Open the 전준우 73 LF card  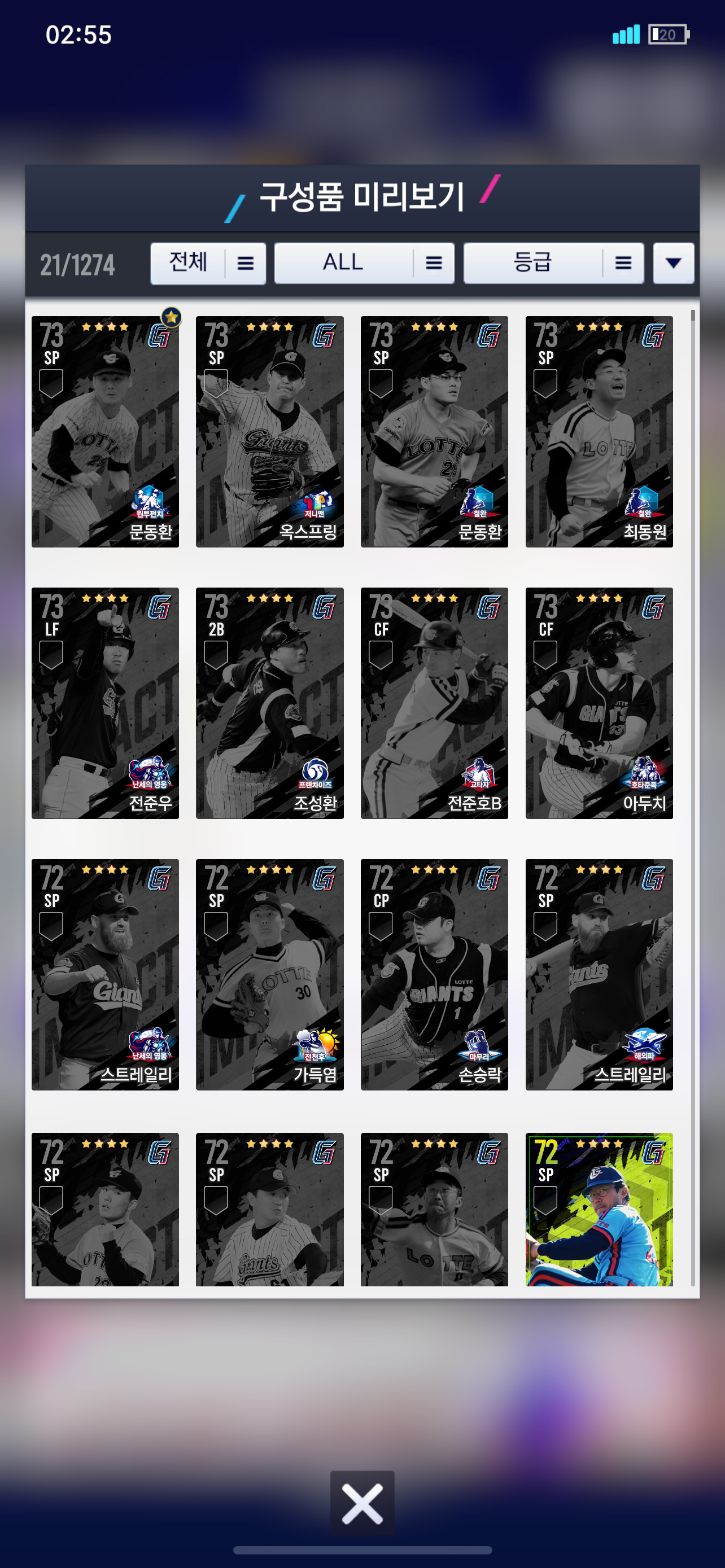106,703
